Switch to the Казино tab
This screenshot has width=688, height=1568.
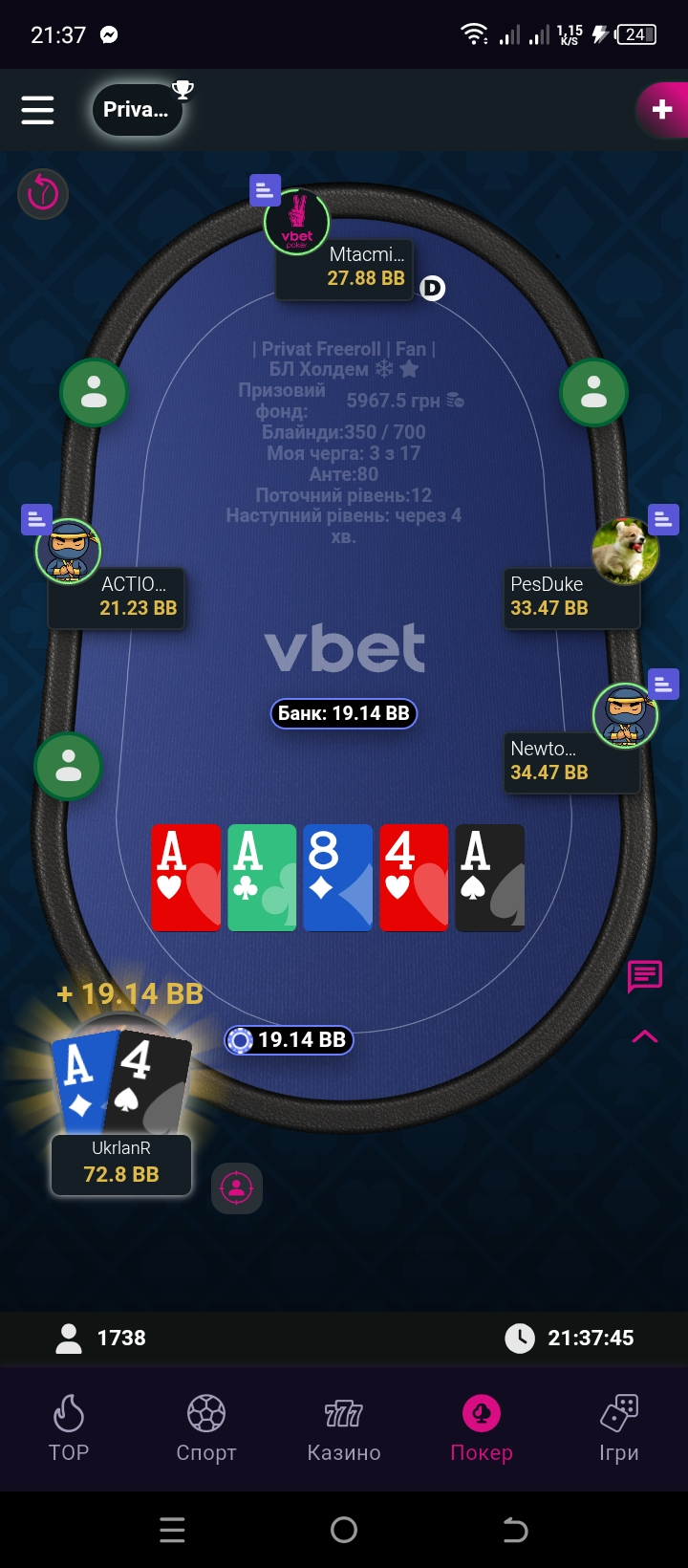344,1428
